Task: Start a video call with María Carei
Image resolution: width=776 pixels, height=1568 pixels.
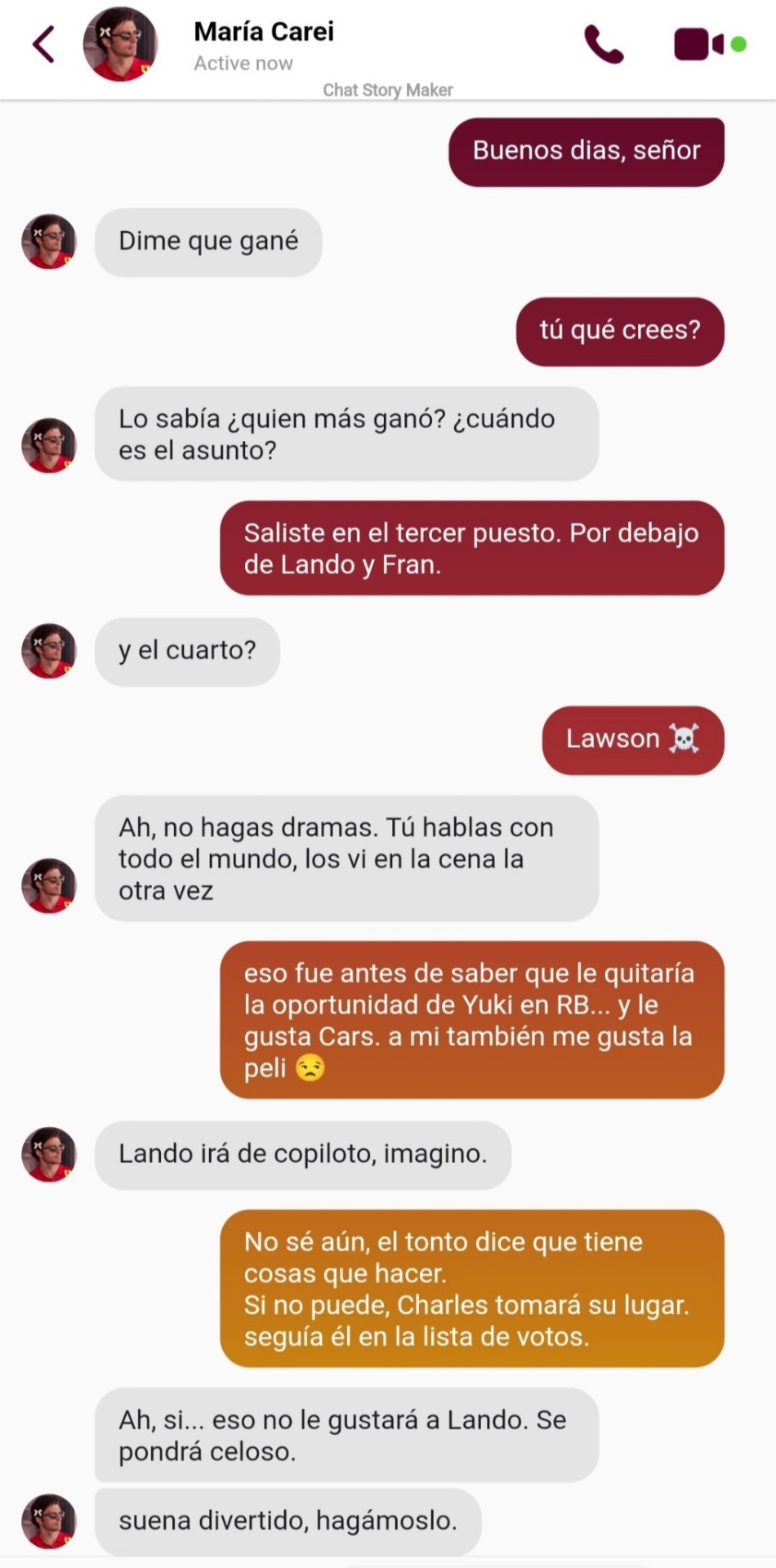Action: (x=698, y=44)
